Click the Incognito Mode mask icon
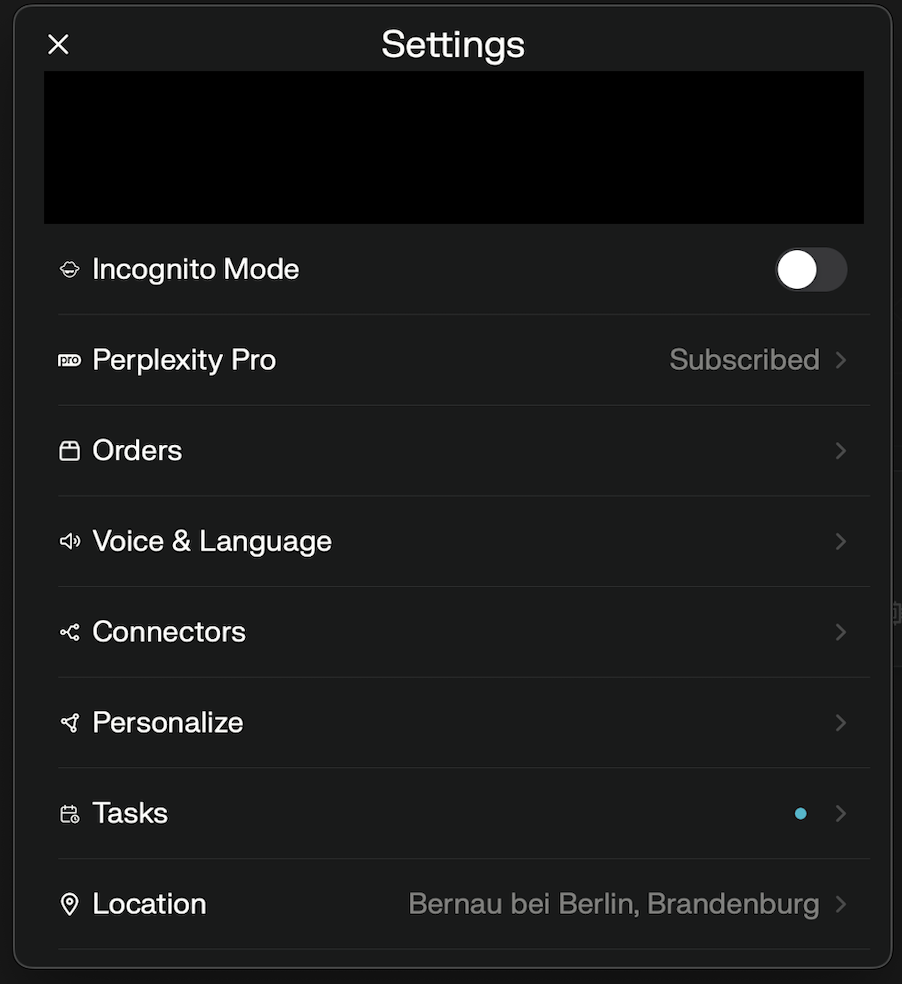 (68, 269)
